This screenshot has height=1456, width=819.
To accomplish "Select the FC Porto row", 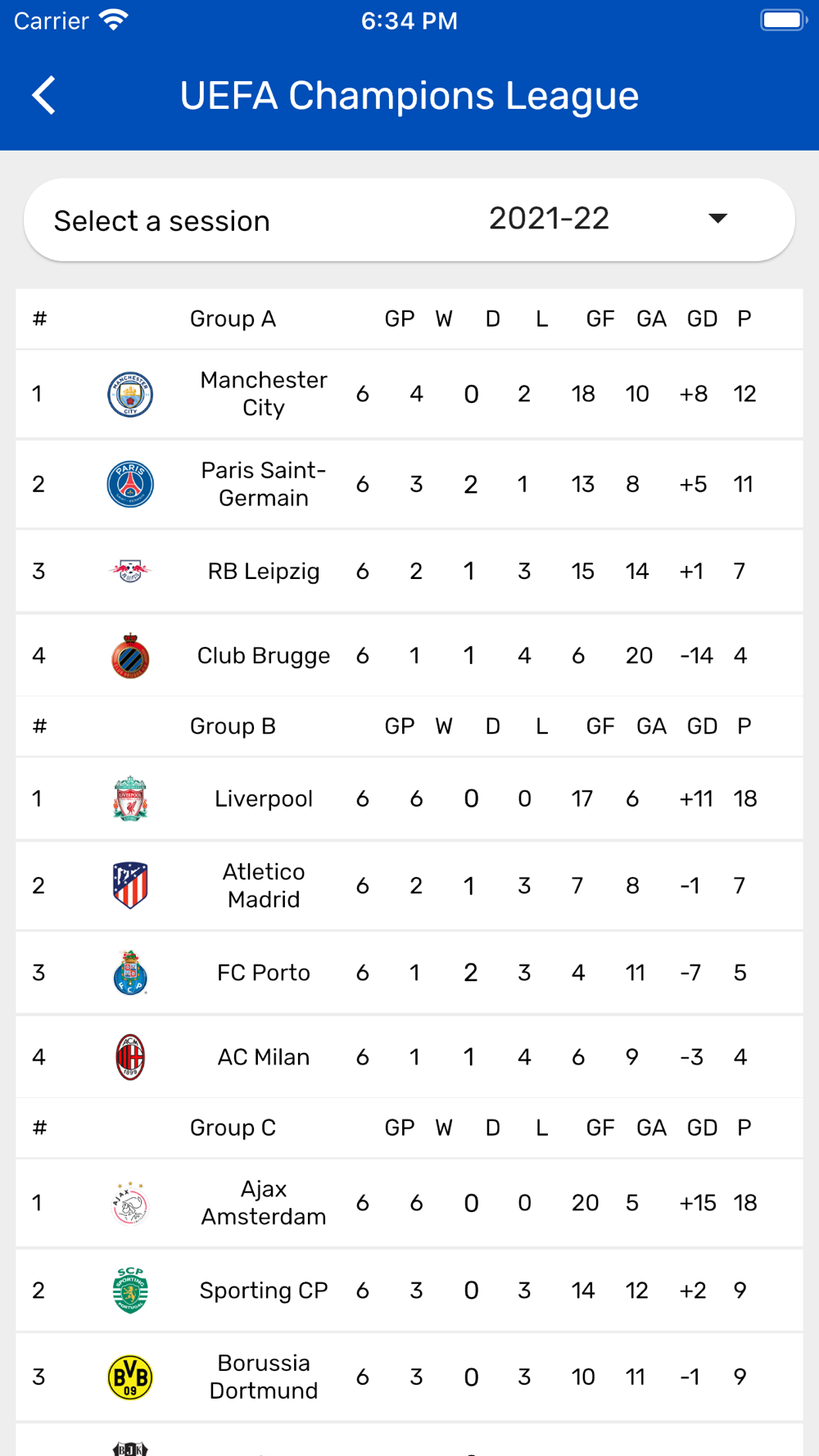I will 409,972.
